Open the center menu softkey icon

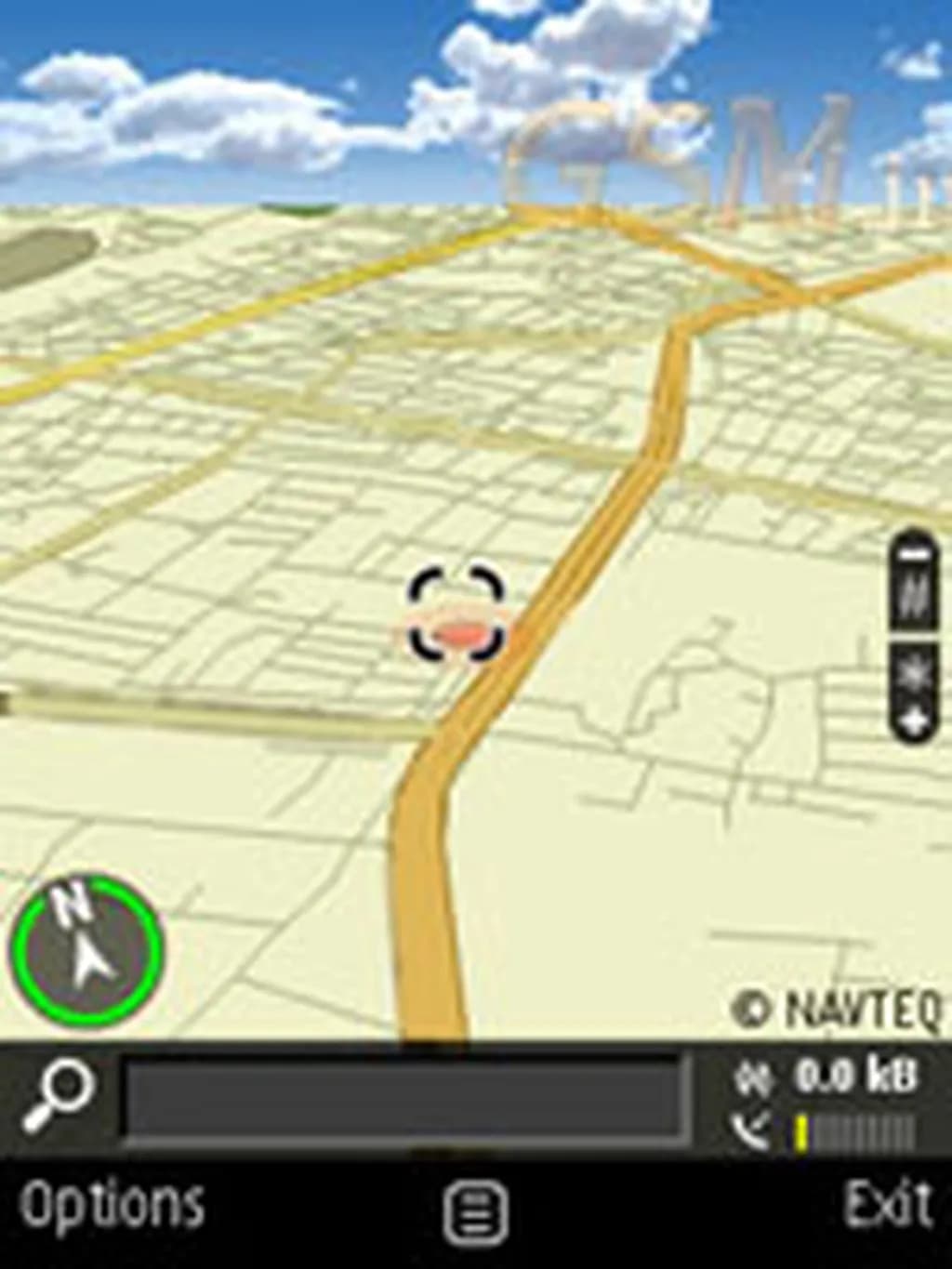click(x=475, y=1211)
